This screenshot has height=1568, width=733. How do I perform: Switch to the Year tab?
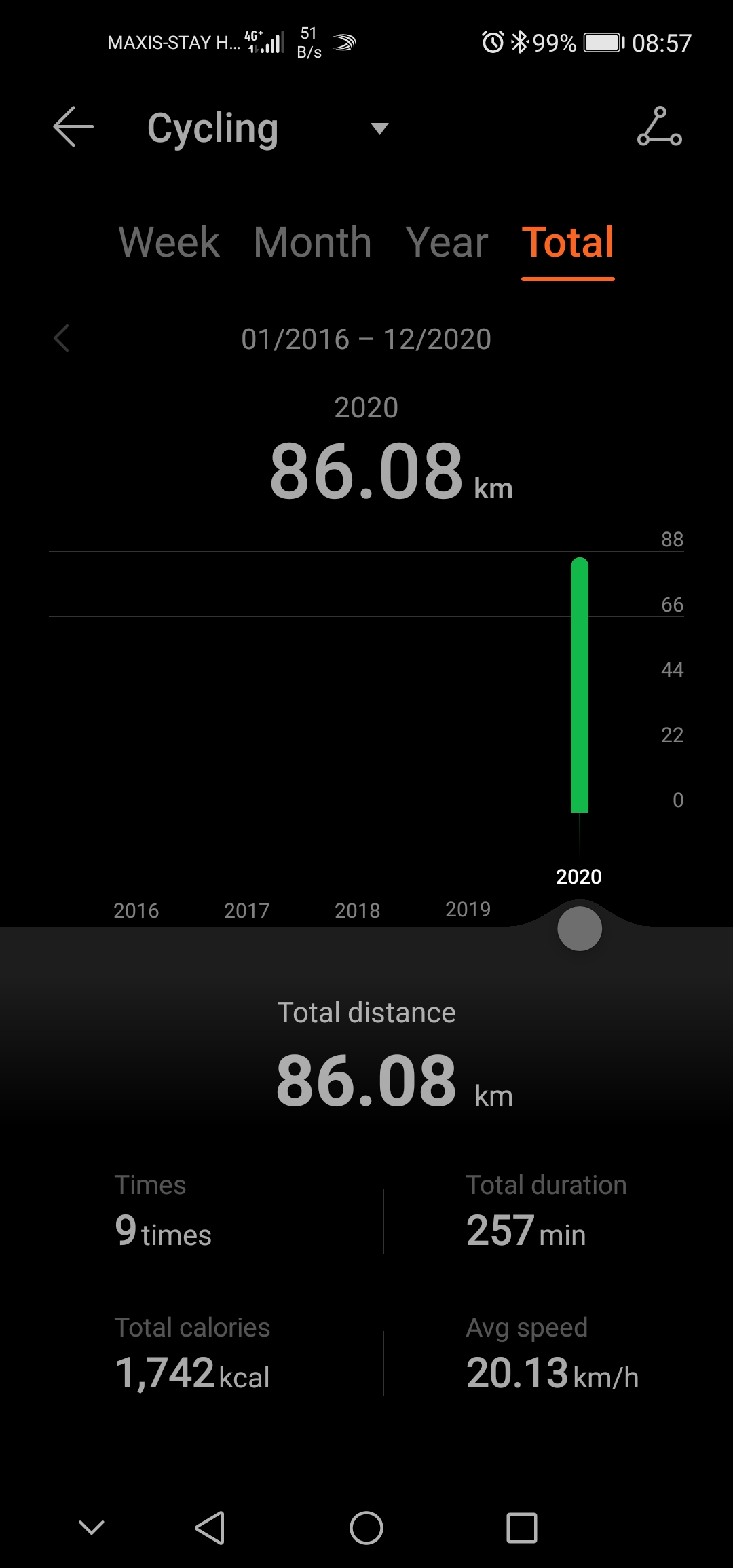click(447, 242)
